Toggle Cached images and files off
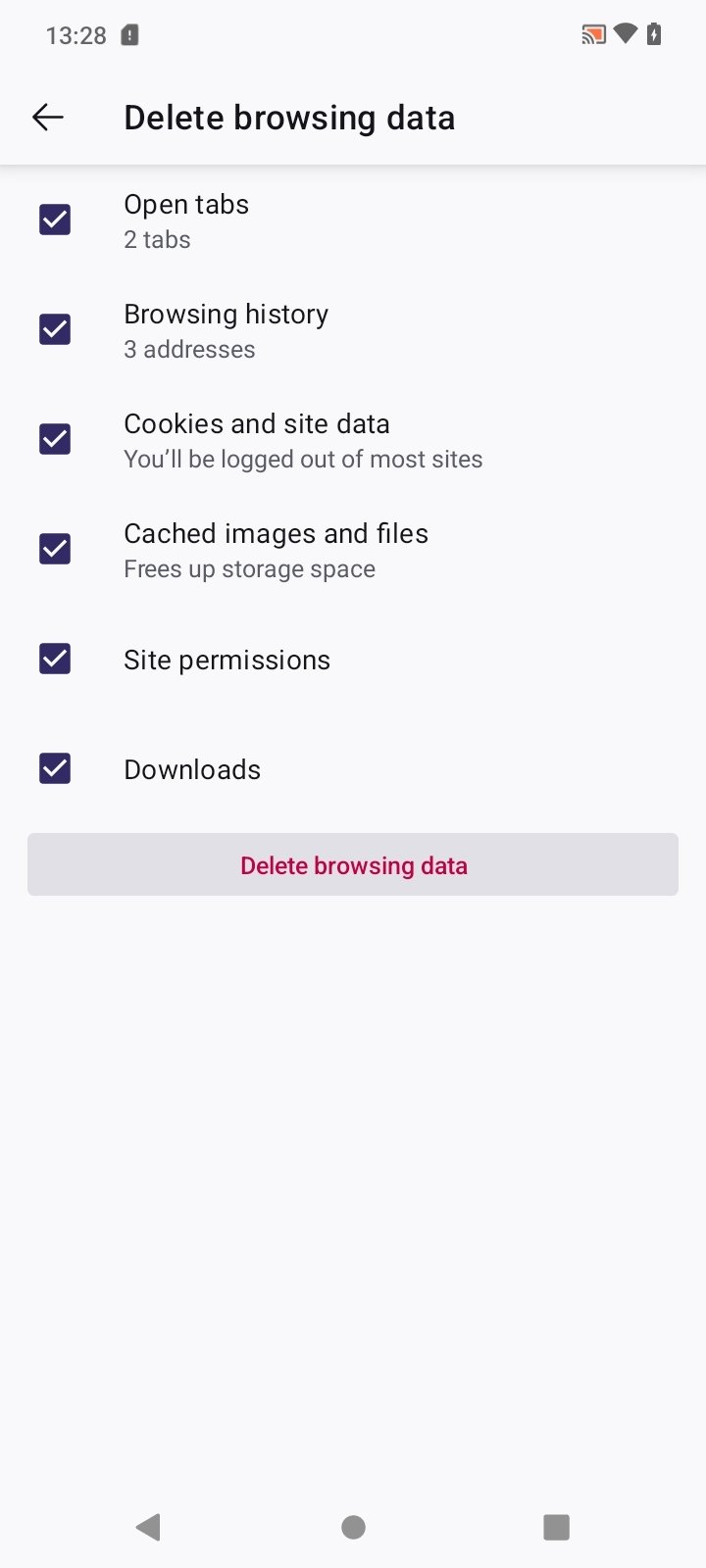 [x=55, y=549]
